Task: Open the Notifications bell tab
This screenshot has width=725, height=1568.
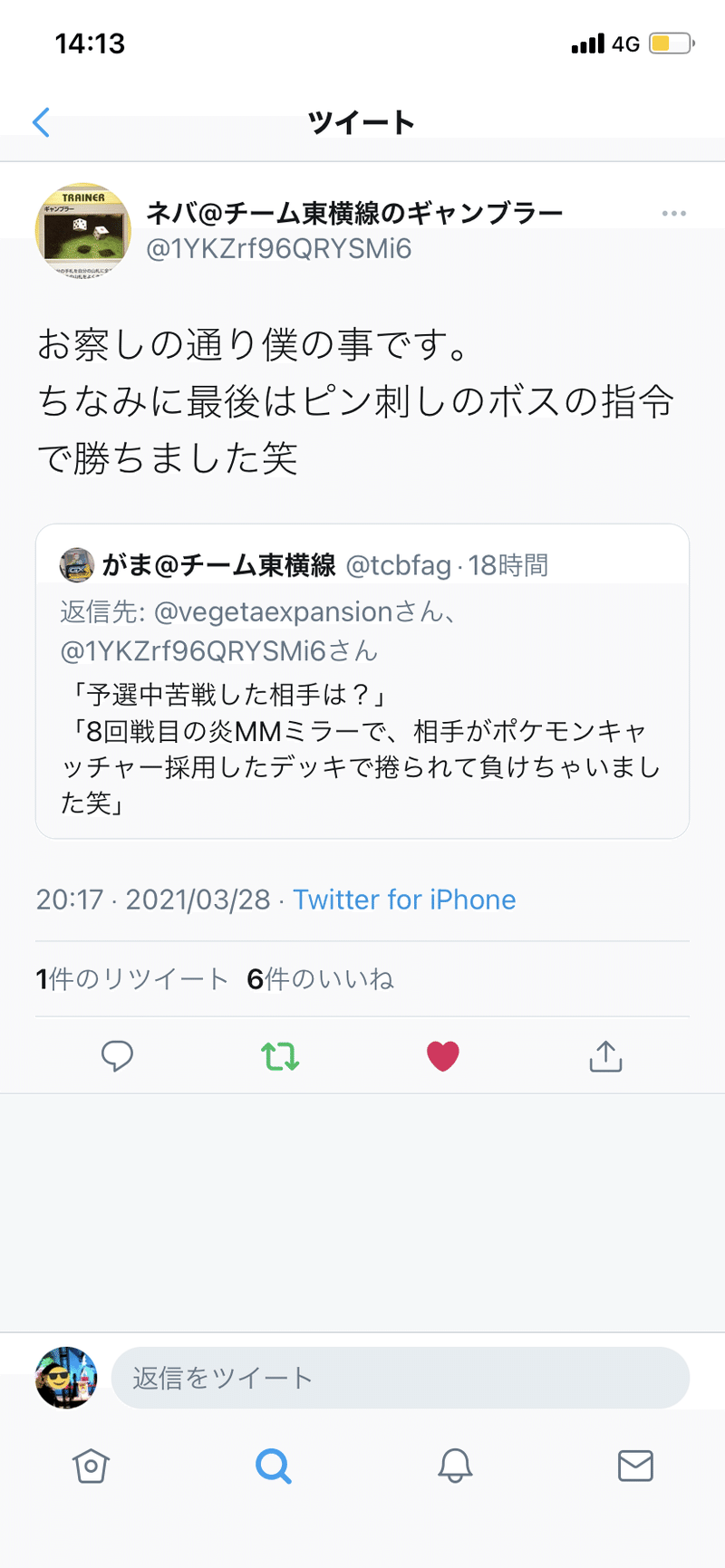Action: [x=455, y=1466]
